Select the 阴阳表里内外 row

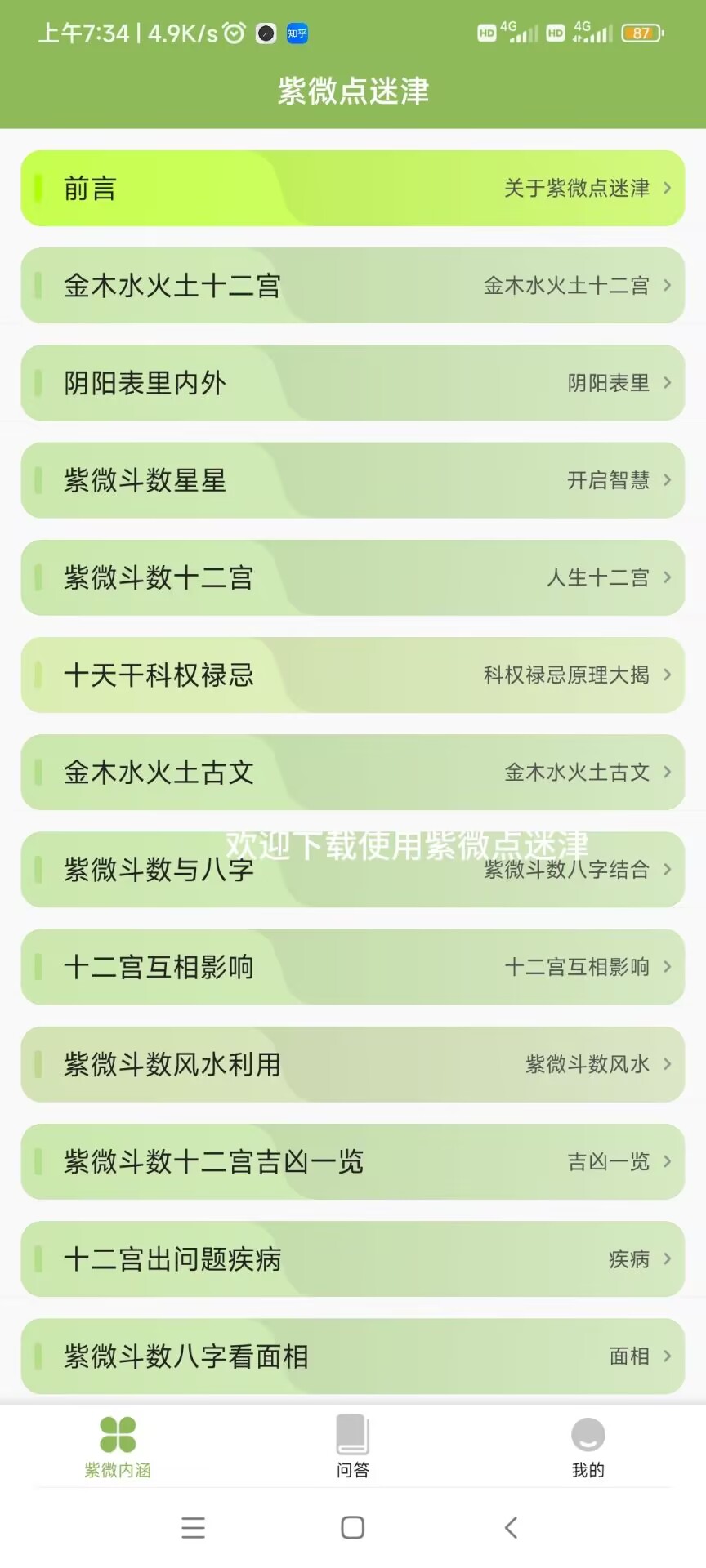click(x=352, y=383)
